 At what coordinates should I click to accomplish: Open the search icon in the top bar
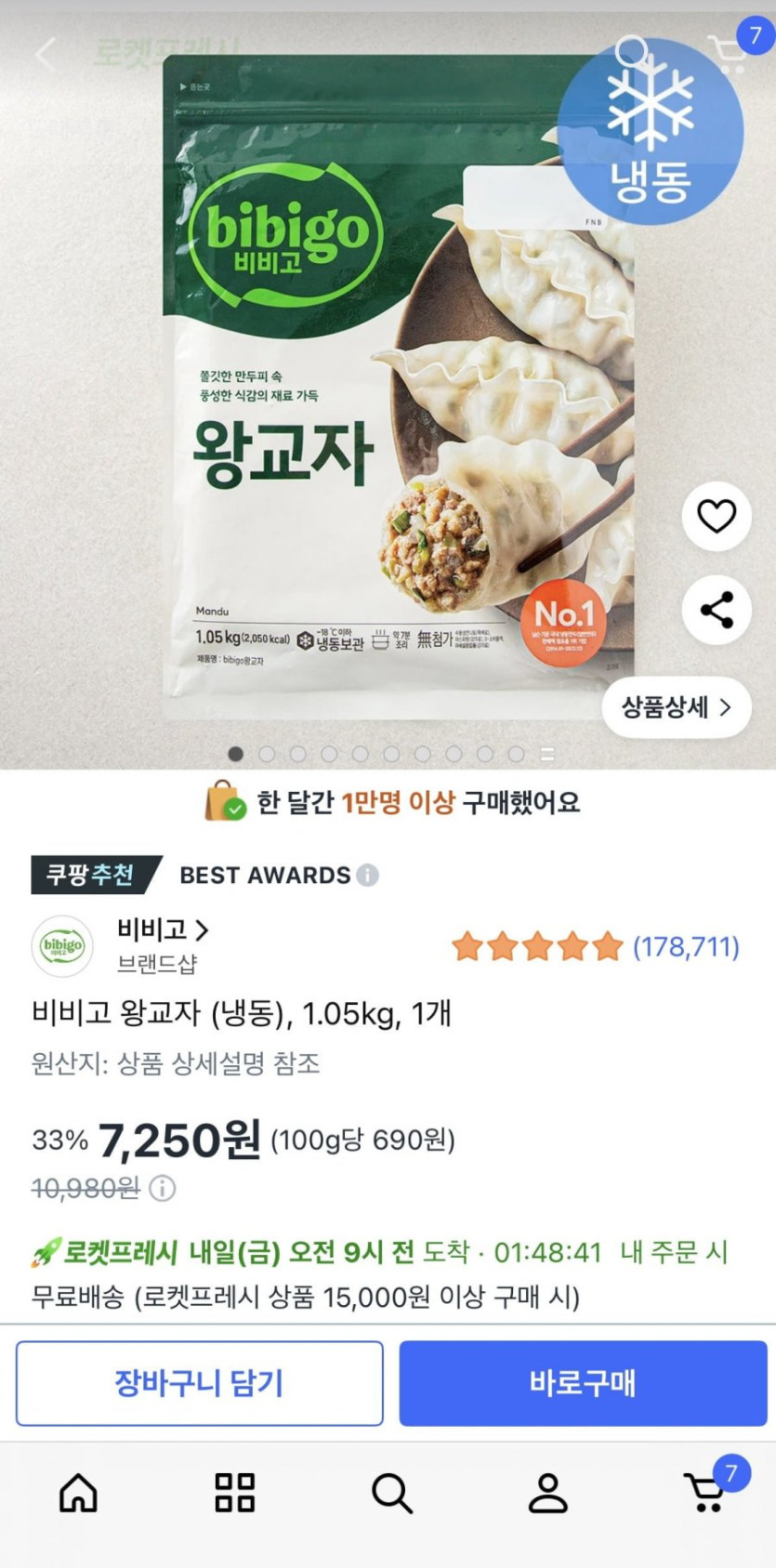click(x=636, y=53)
